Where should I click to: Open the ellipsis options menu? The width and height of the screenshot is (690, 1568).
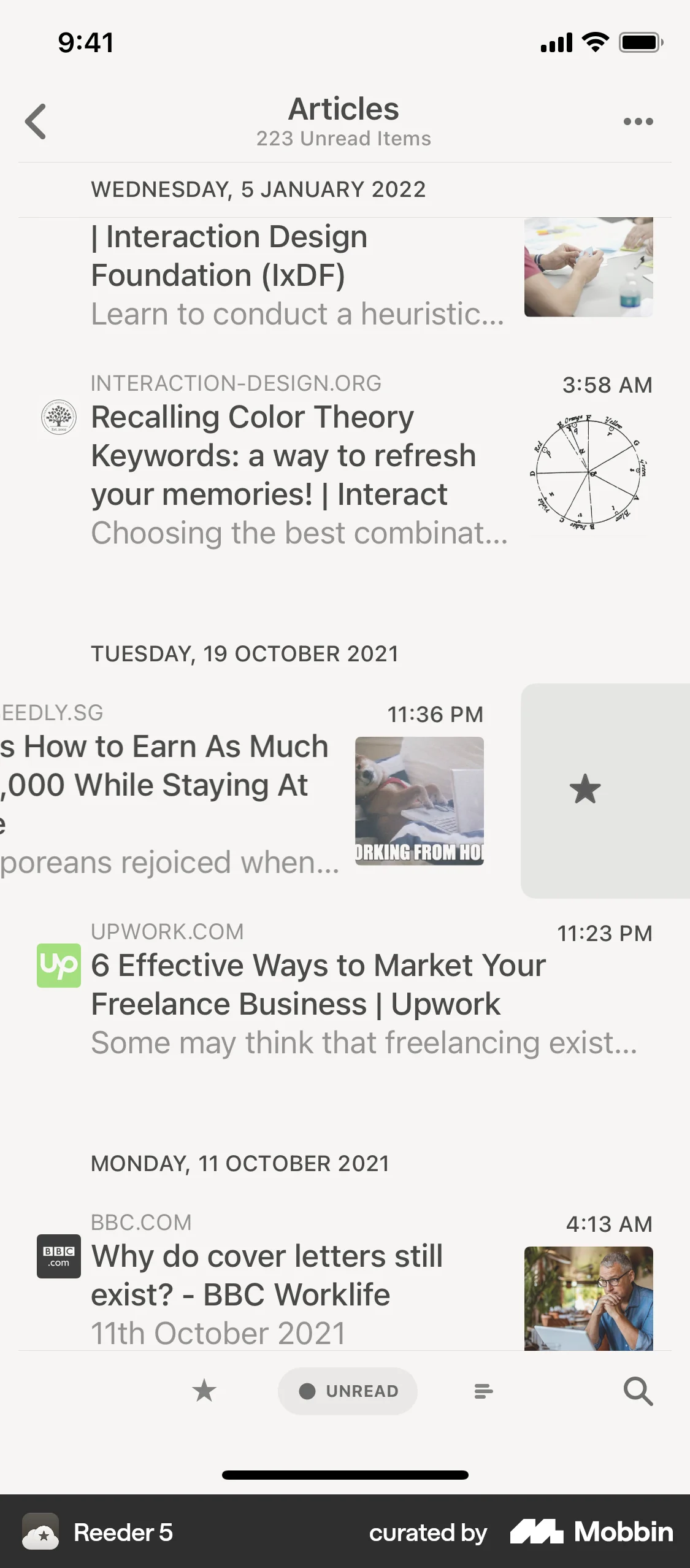(x=638, y=121)
